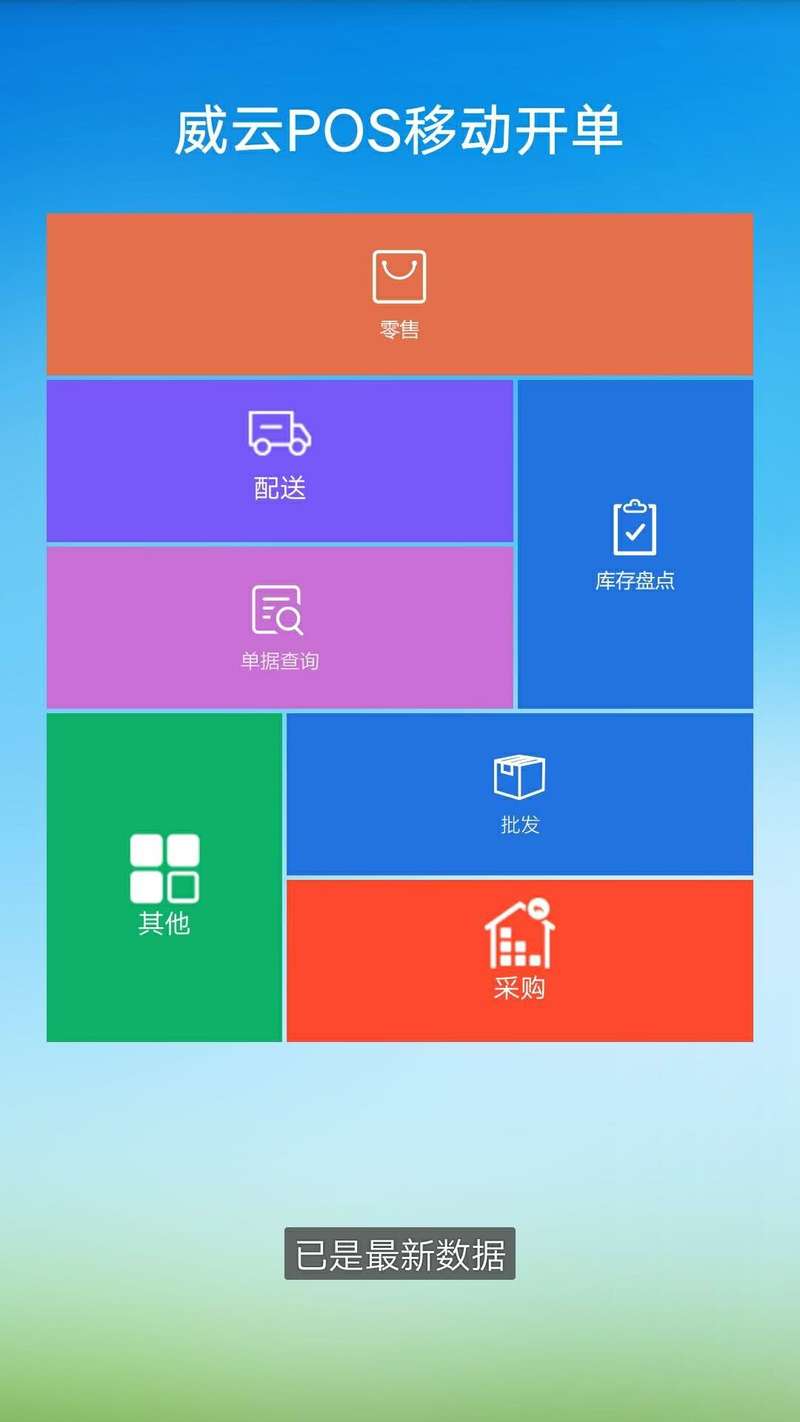Tap the clipboard checkmark icon on 库存盘点
Image resolution: width=800 pixels, height=1422 pixels.
coord(634,527)
